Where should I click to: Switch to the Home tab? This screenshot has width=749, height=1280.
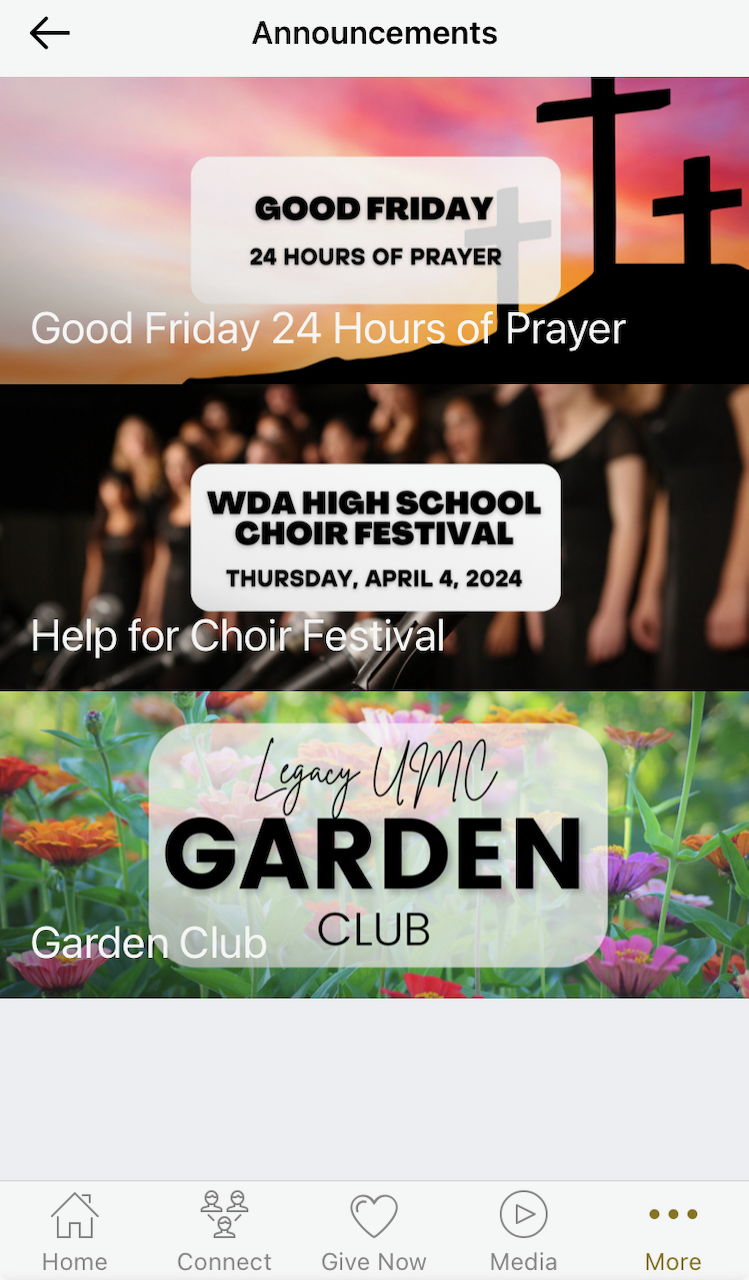pos(75,1231)
